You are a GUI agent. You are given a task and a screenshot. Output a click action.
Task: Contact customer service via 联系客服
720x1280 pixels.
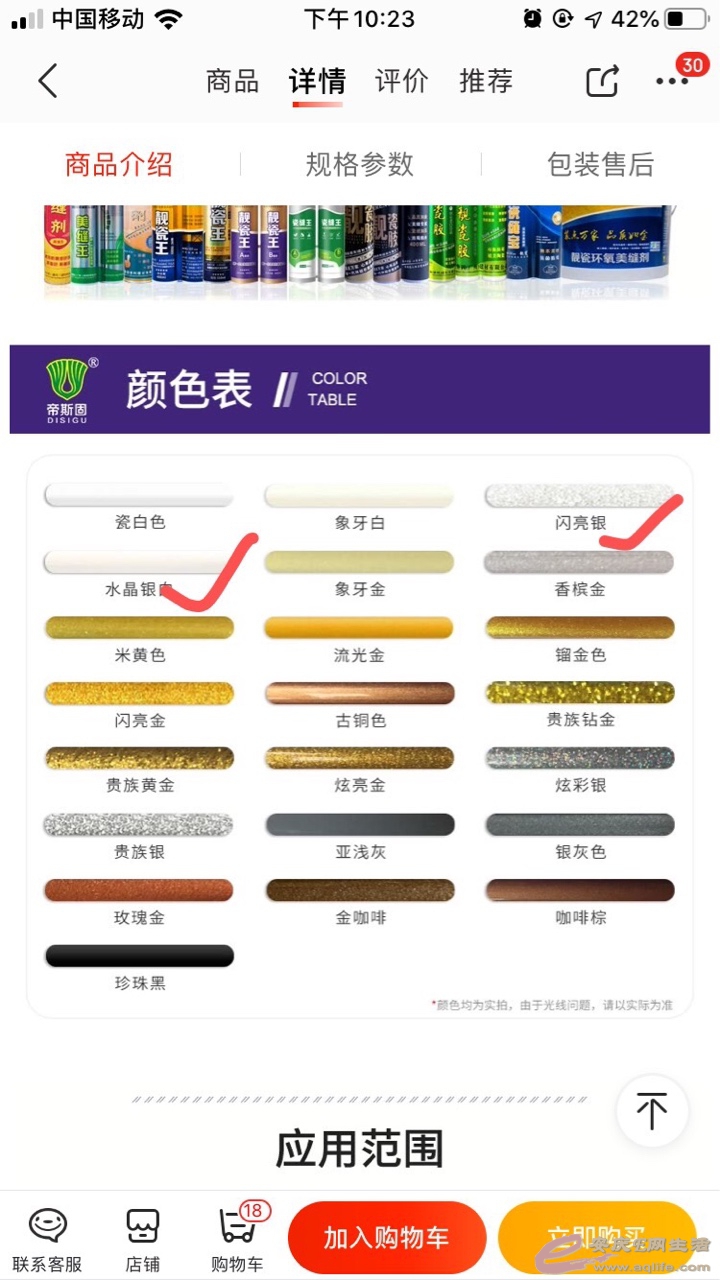(x=47, y=1240)
